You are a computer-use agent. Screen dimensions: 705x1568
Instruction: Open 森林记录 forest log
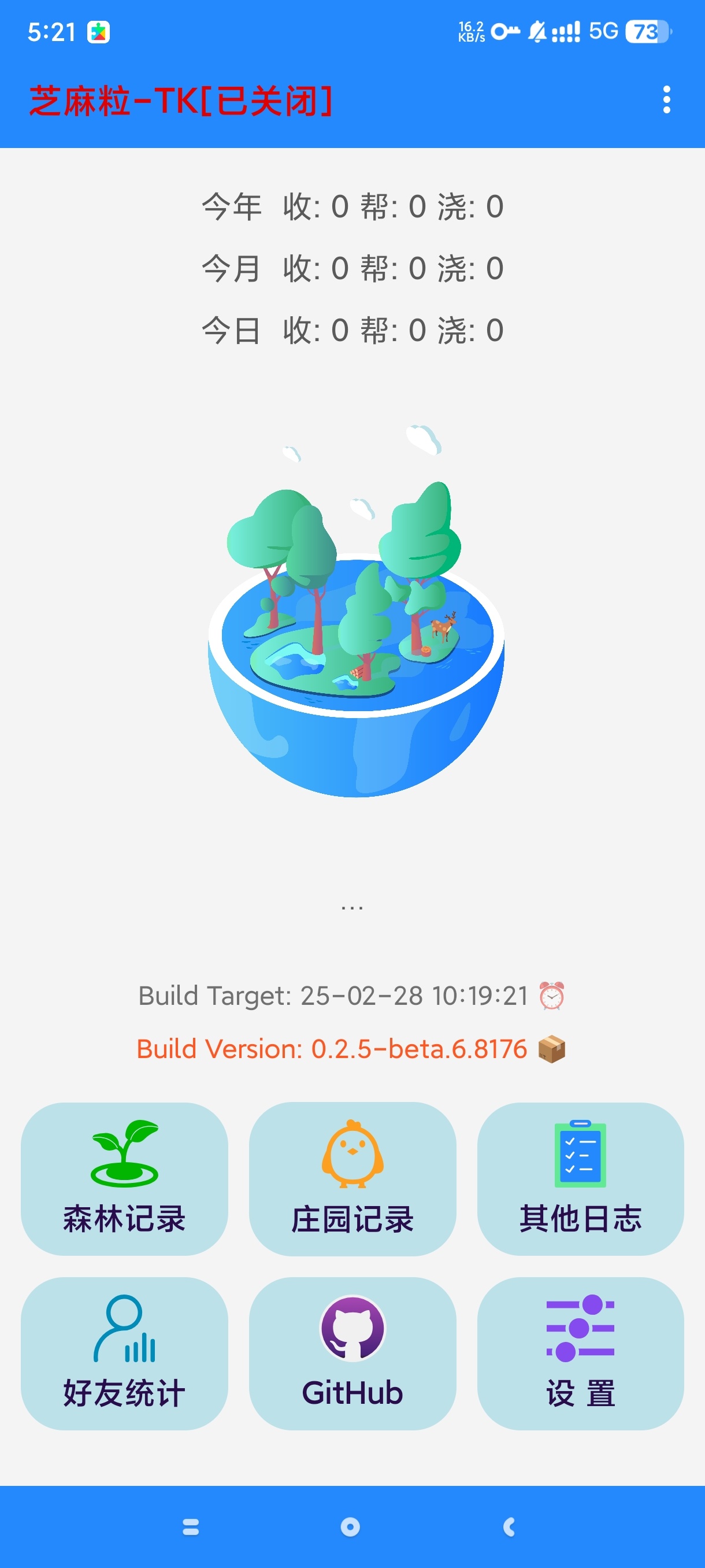[124, 1178]
